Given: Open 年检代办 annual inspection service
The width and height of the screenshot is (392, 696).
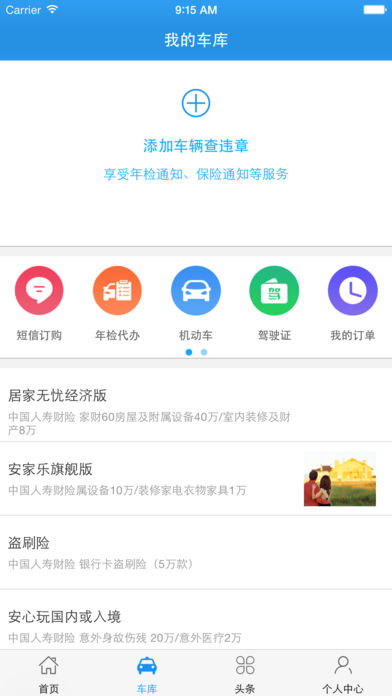Looking at the screenshot, I should (x=117, y=304).
